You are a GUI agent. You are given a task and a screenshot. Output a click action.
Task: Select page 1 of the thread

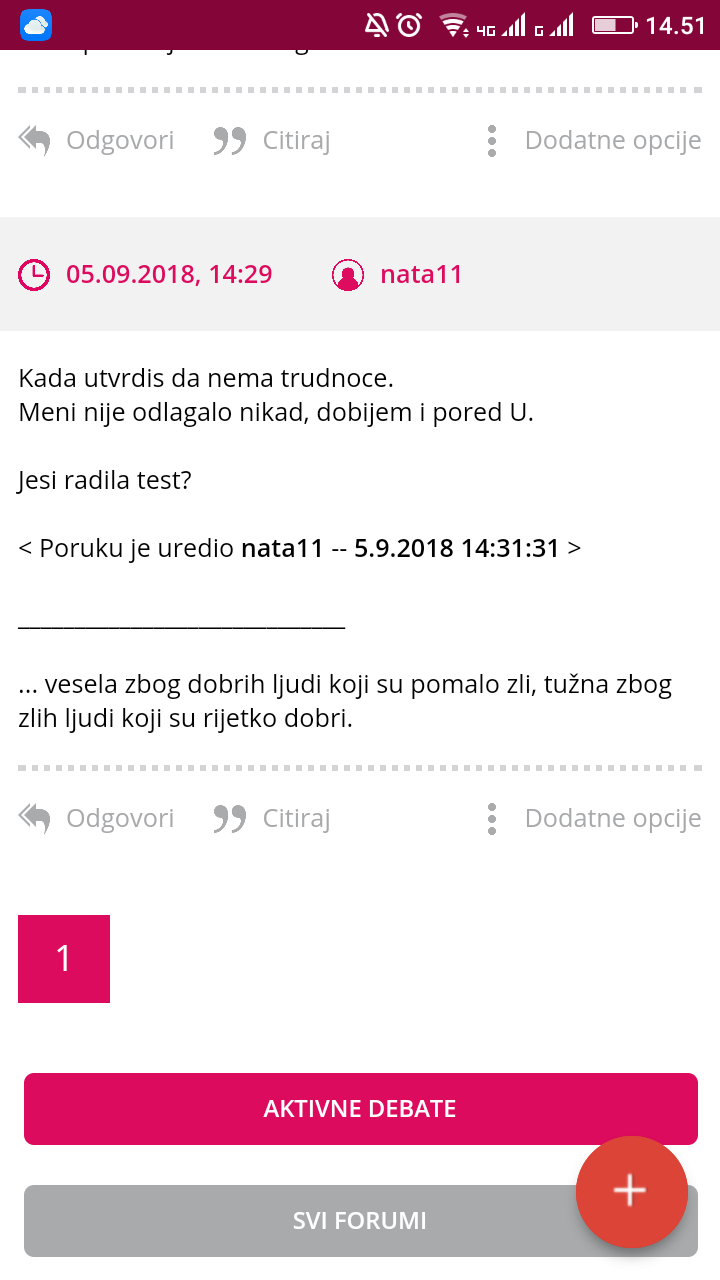[x=64, y=958]
